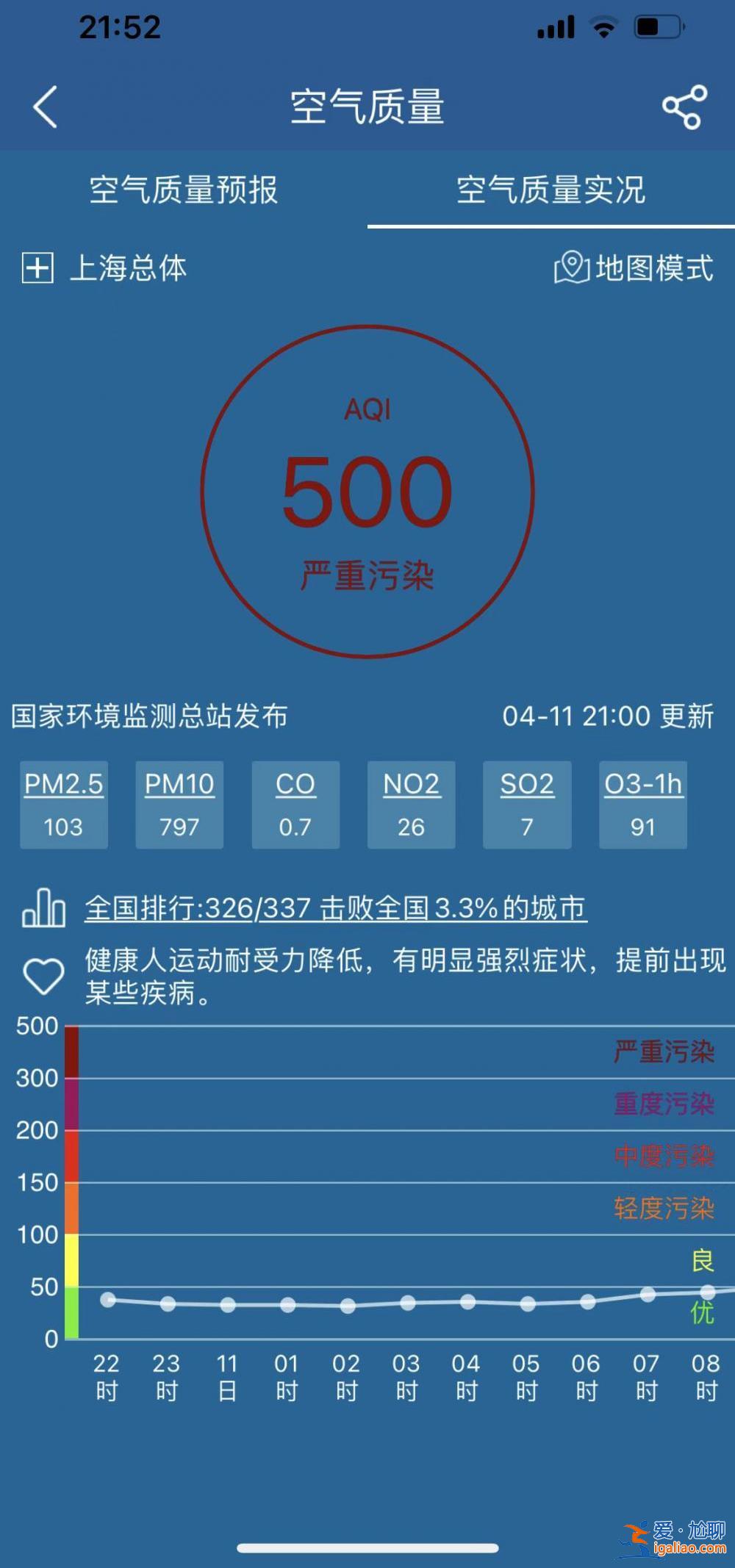
Task: Share the air quality report
Action: (x=684, y=107)
